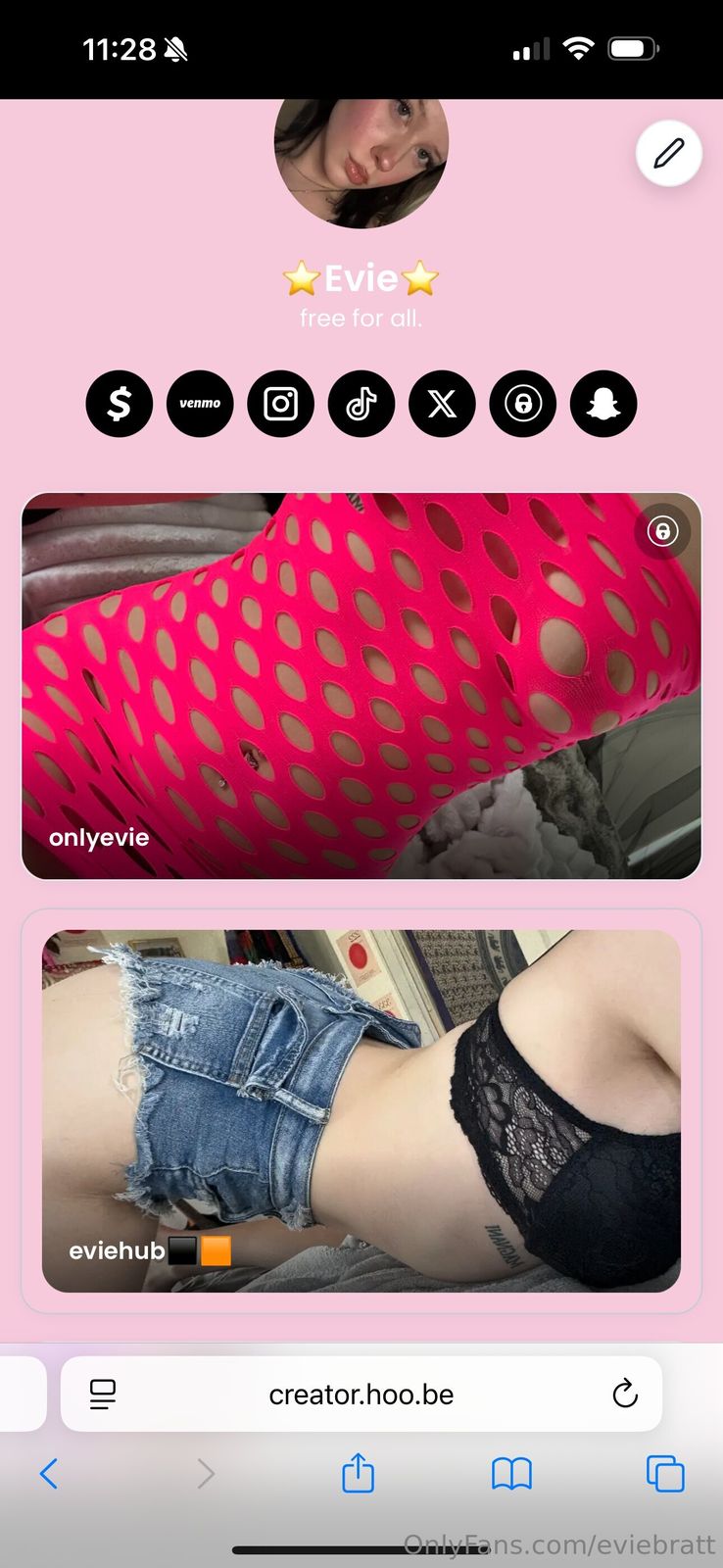Open the eviehub card

[x=361, y=1110]
